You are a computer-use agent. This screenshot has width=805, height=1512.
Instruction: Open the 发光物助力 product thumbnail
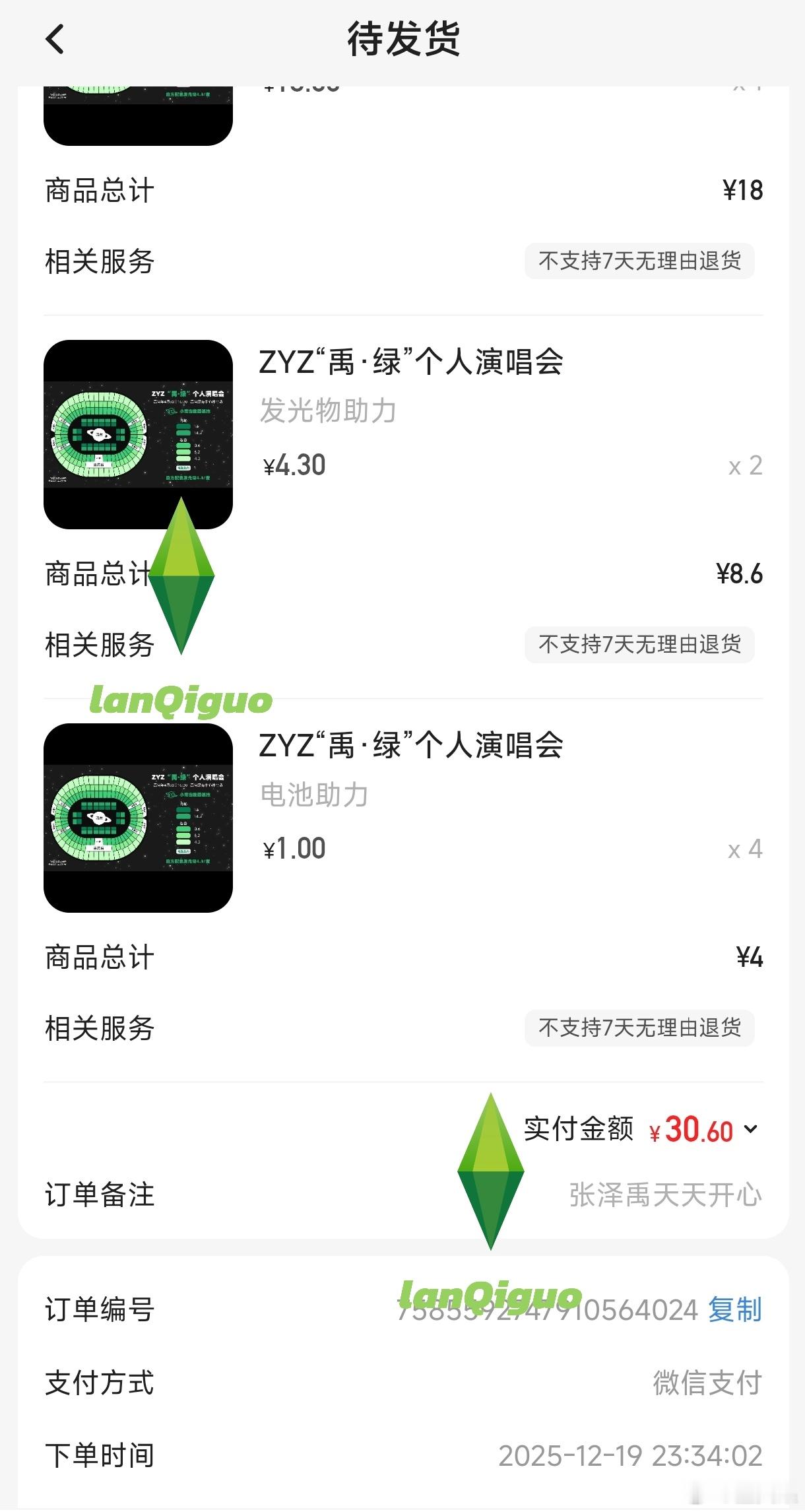(x=138, y=434)
